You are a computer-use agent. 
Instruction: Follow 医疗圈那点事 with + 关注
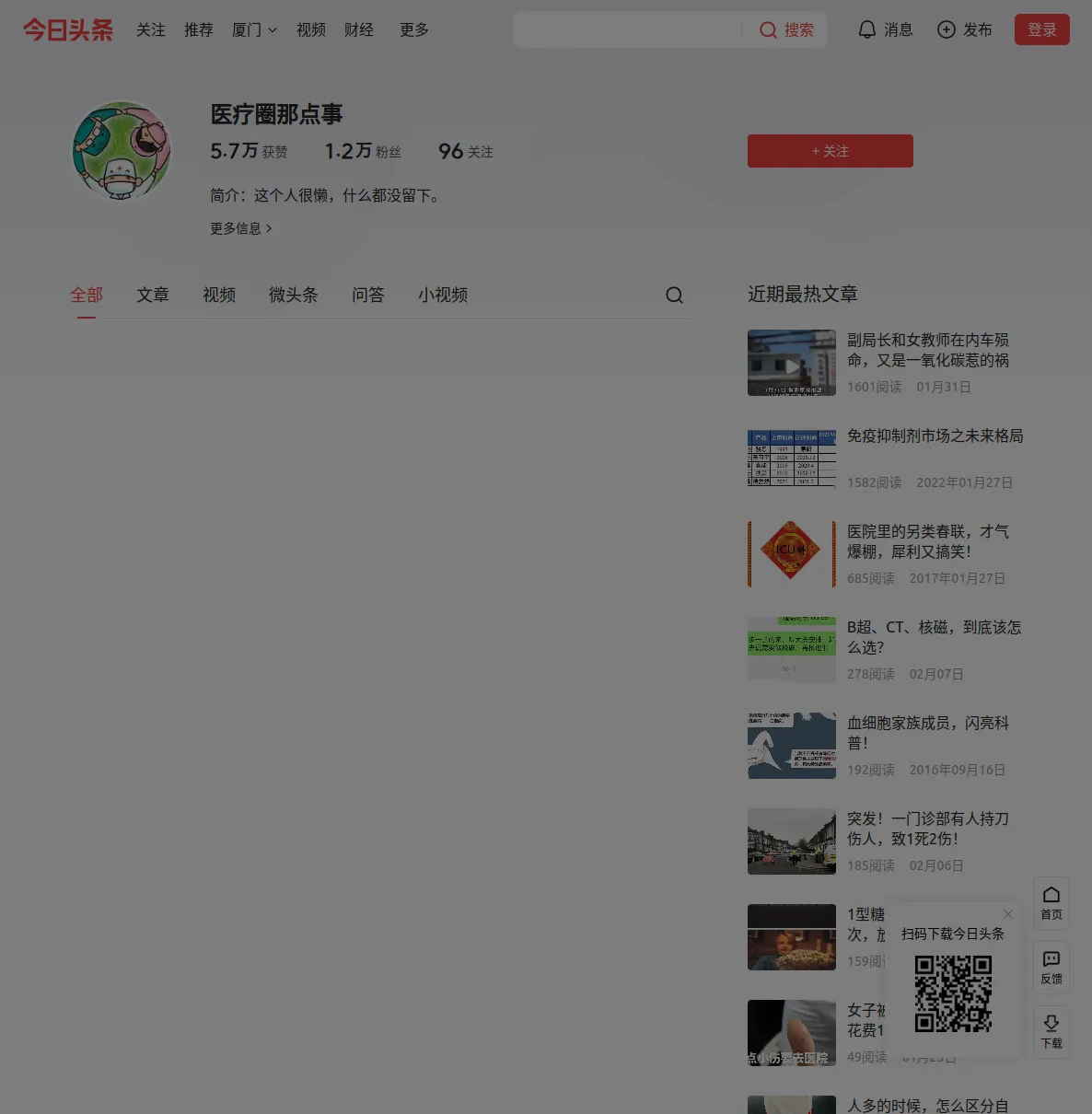click(x=830, y=151)
